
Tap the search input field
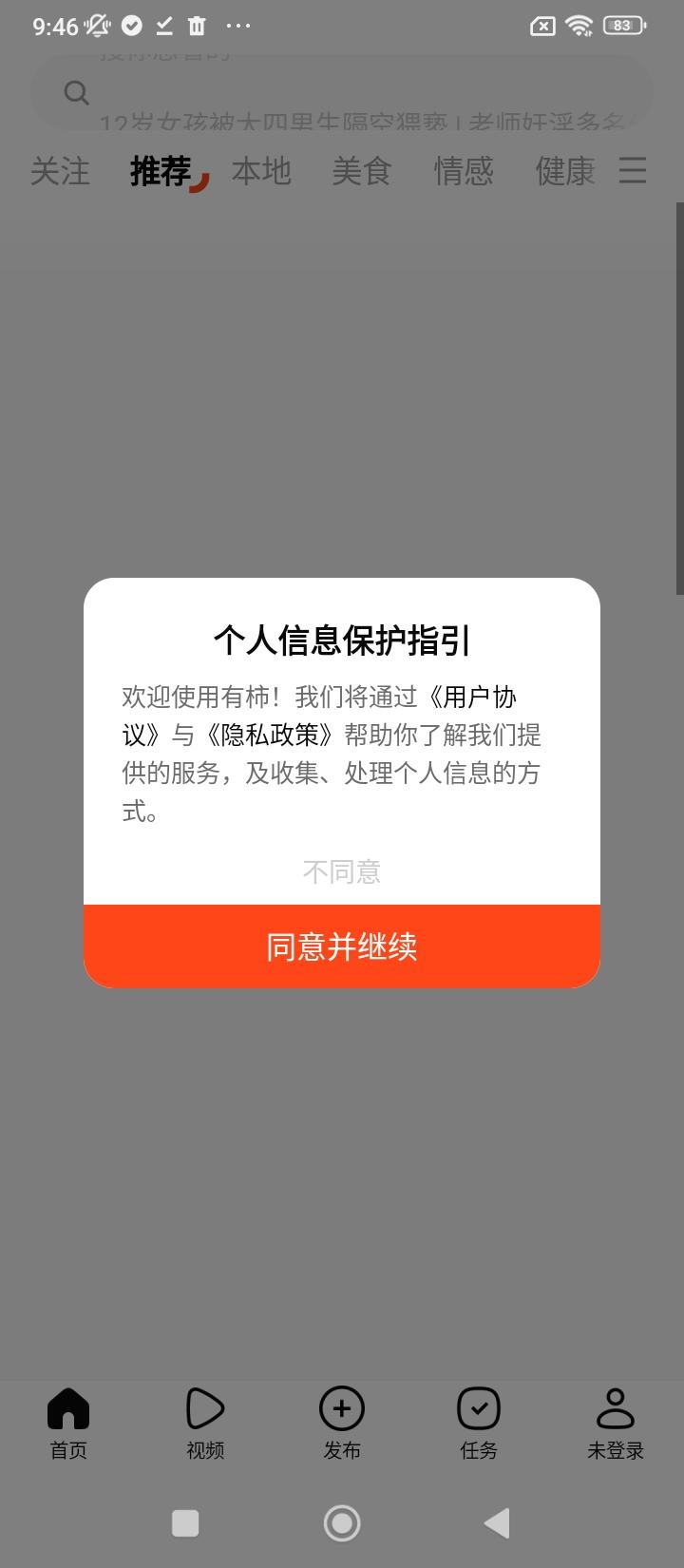[342, 92]
